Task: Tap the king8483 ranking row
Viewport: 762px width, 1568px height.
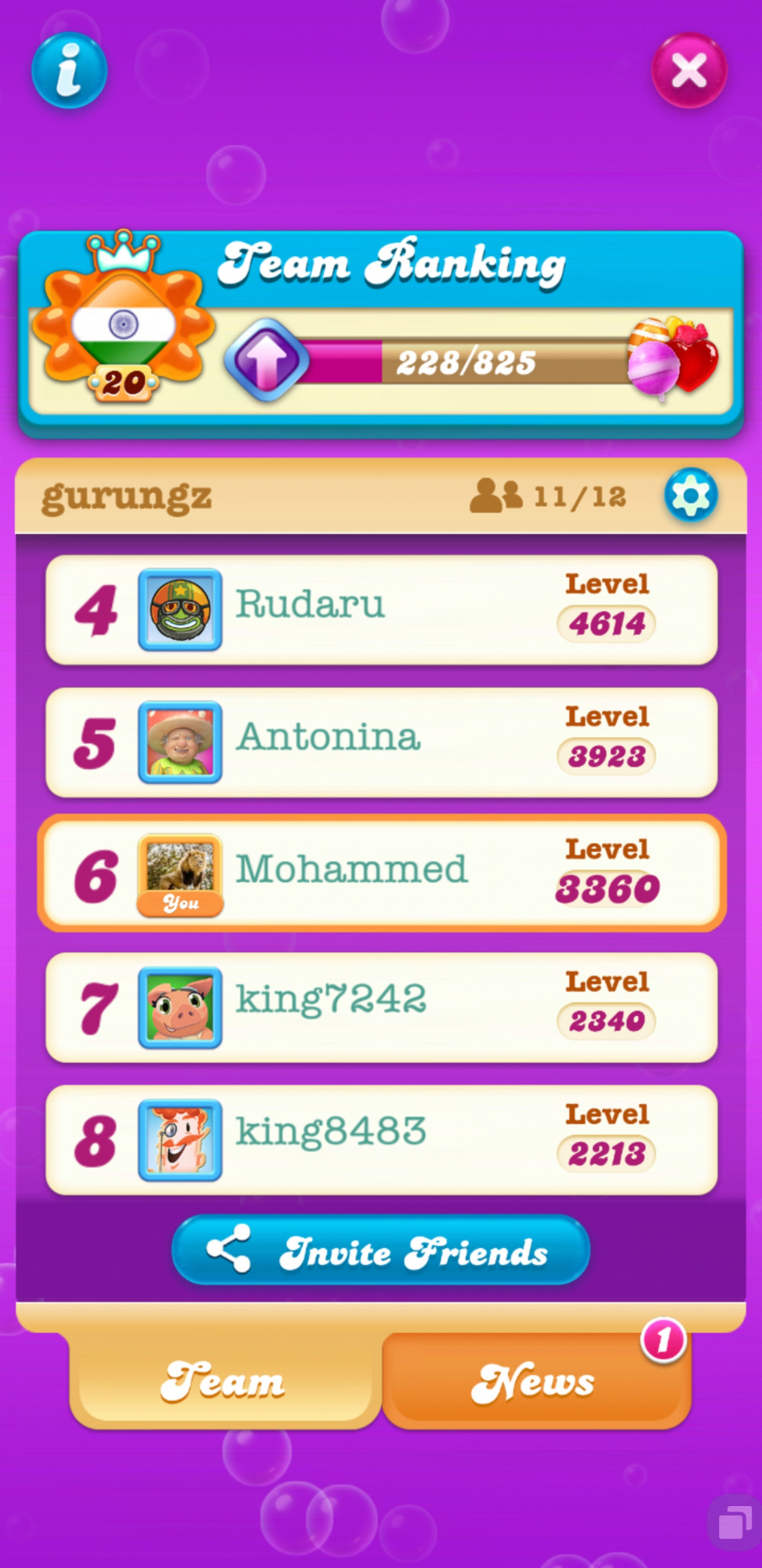Action: (x=381, y=1140)
